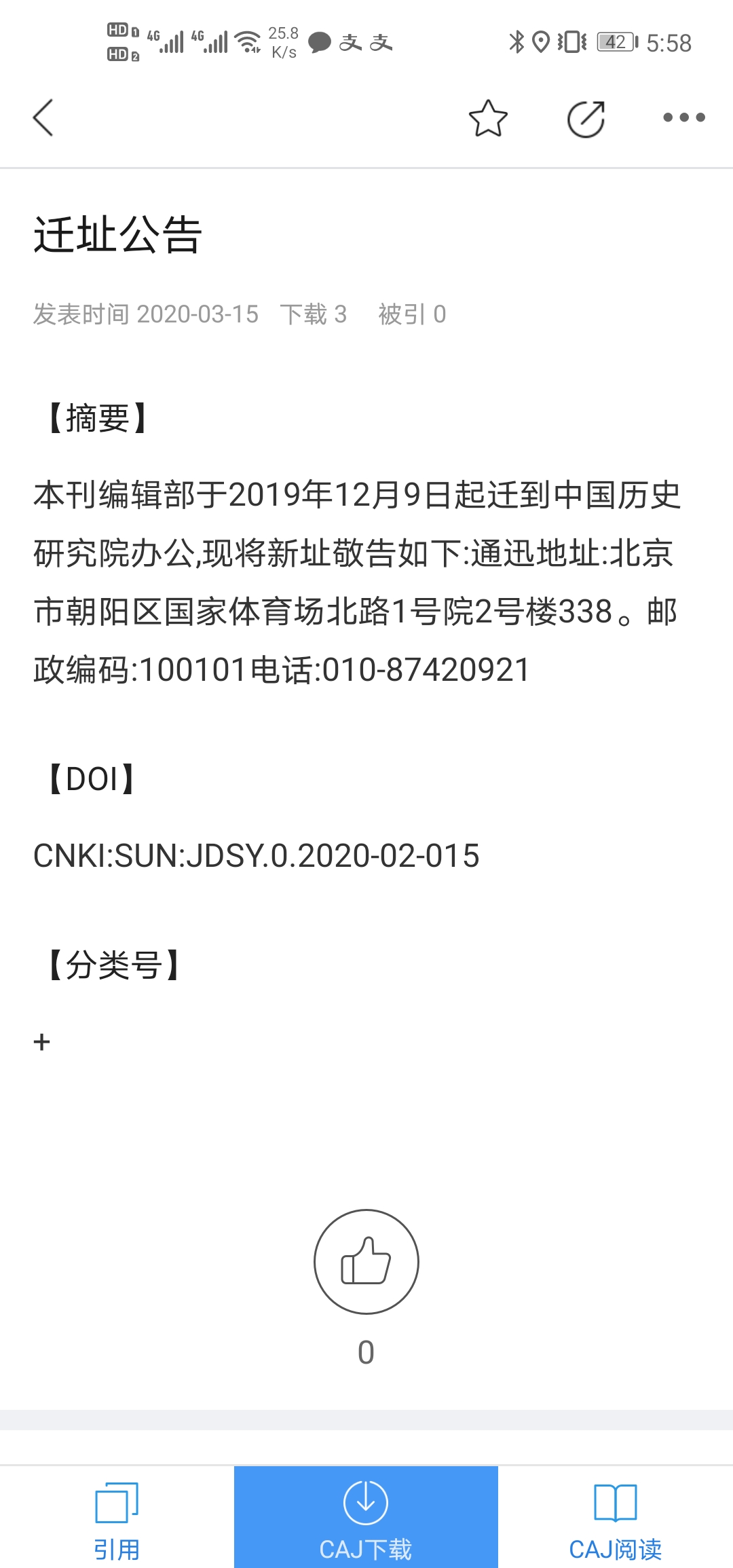This screenshot has height=1568, width=733.
Task: Go back using the top-left arrow
Action: point(43,118)
